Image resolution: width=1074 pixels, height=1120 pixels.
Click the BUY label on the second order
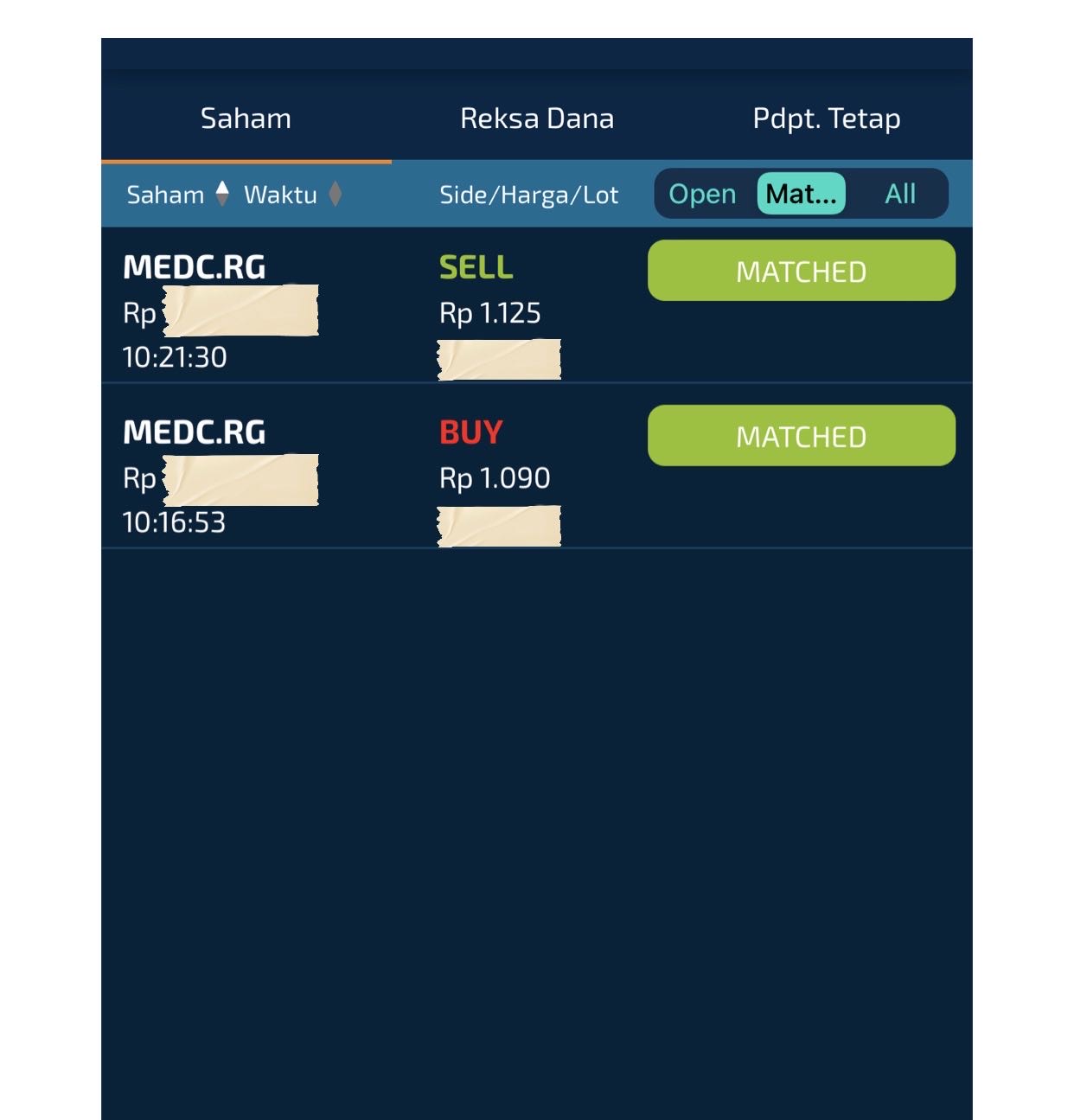point(470,432)
